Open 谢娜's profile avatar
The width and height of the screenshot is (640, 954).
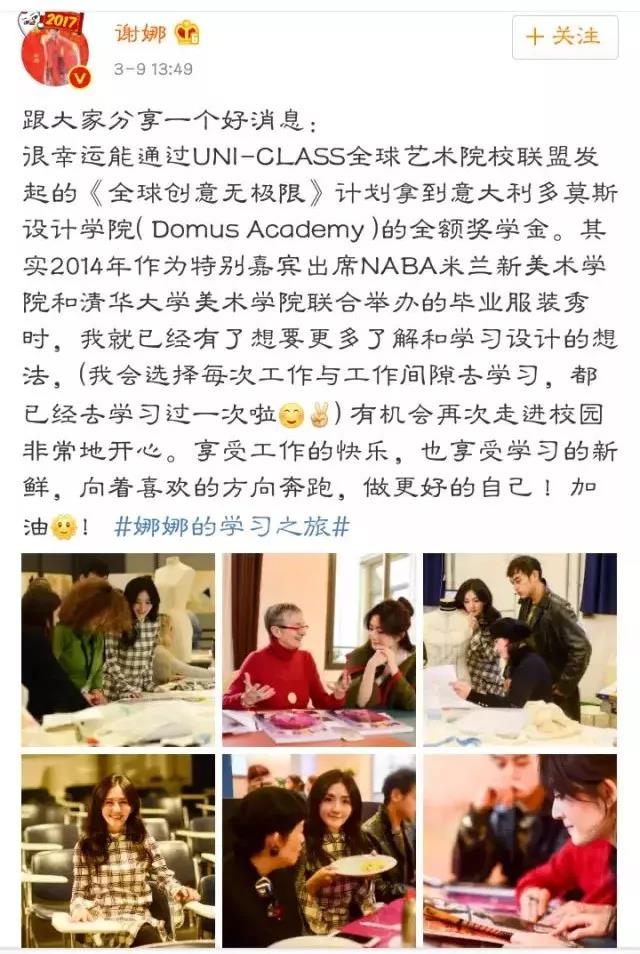(x=55, y=50)
